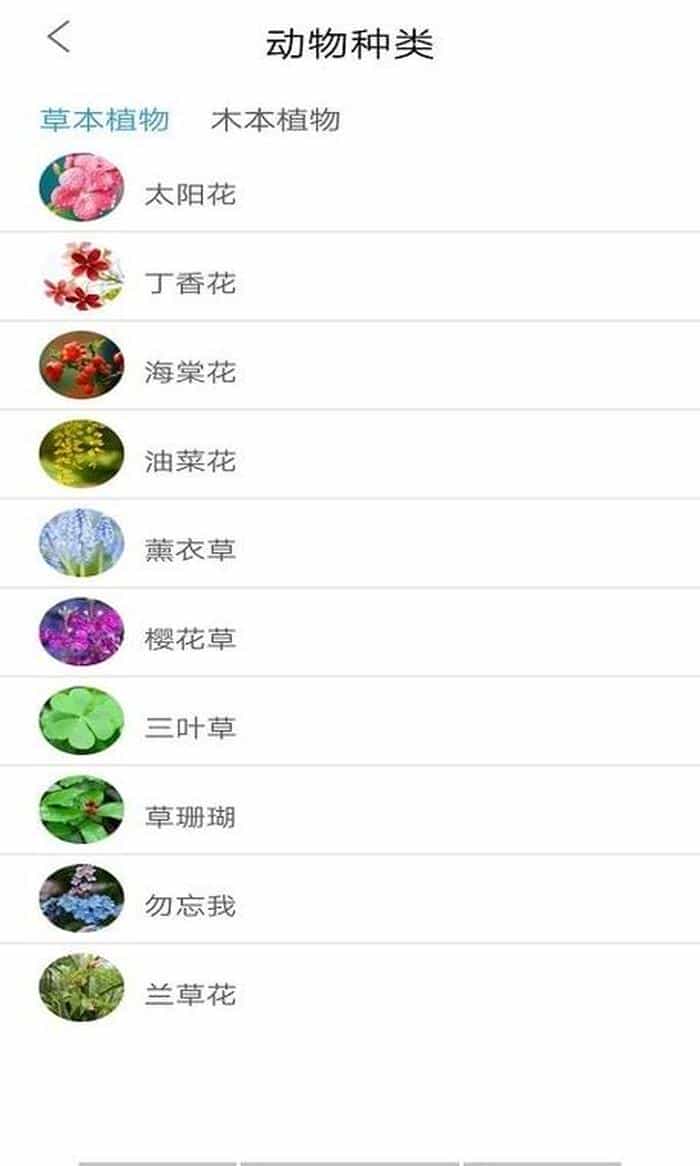700x1166 pixels.
Task: Open the 油菜花 row
Action: [190, 461]
